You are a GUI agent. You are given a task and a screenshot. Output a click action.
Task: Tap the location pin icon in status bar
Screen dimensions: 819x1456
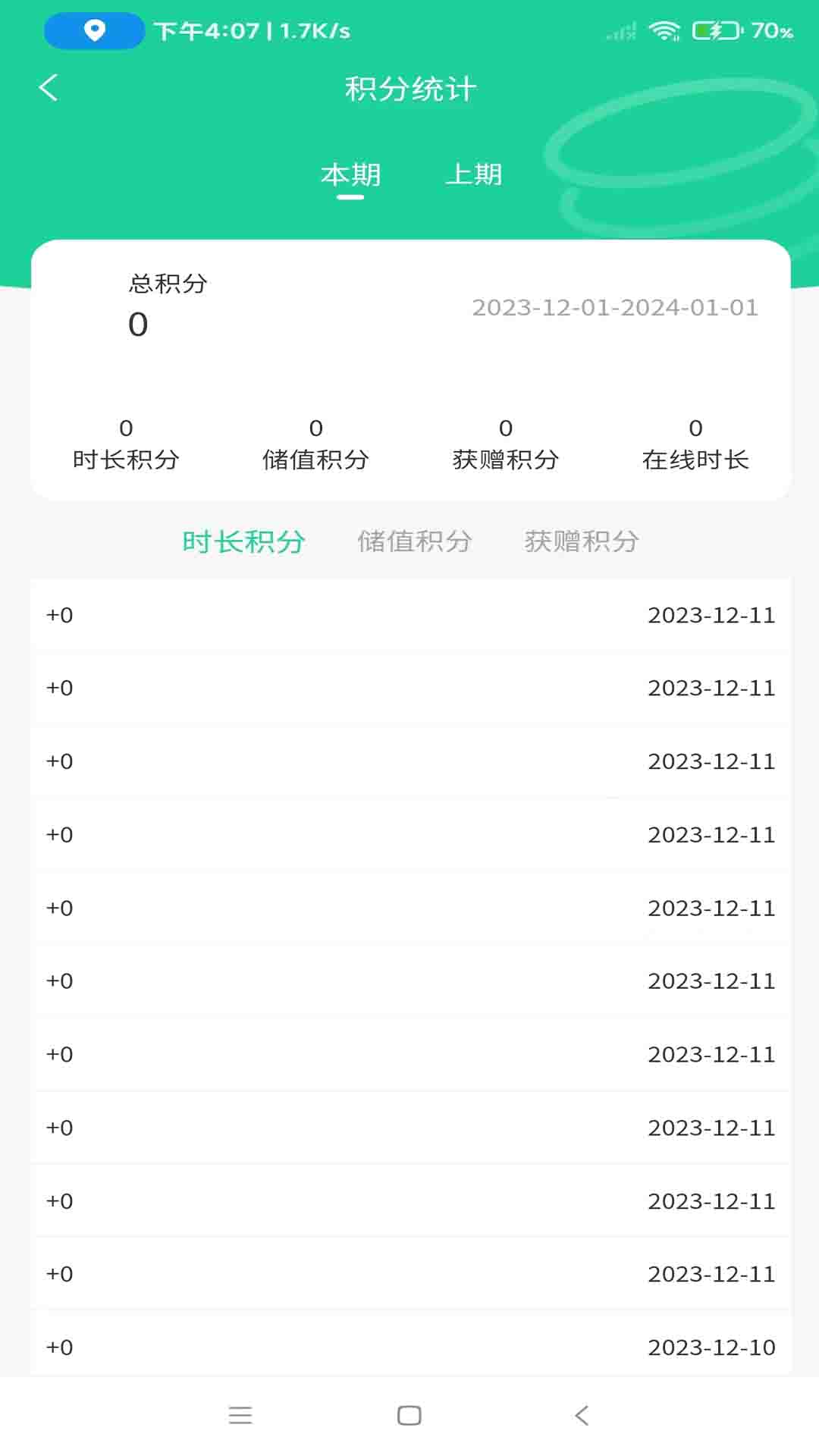click(x=93, y=30)
